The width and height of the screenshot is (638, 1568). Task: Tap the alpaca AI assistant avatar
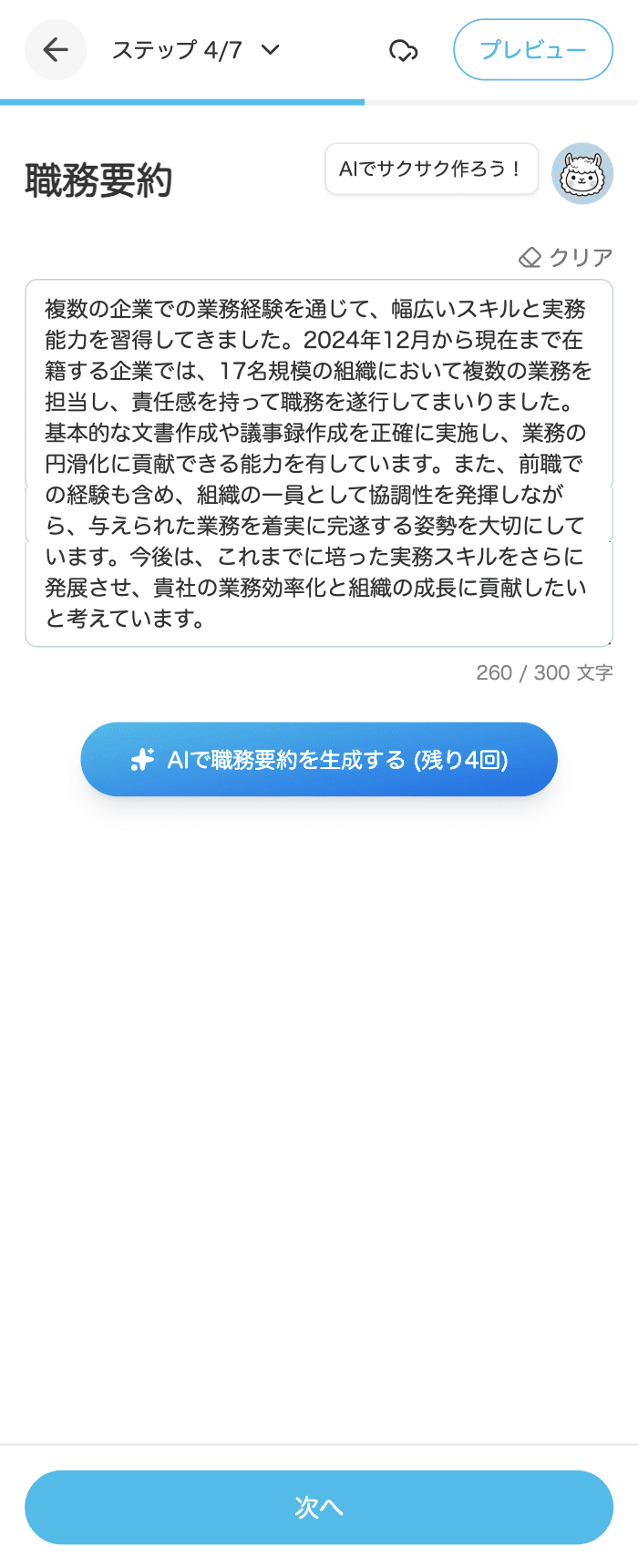(x=582, y=174)
